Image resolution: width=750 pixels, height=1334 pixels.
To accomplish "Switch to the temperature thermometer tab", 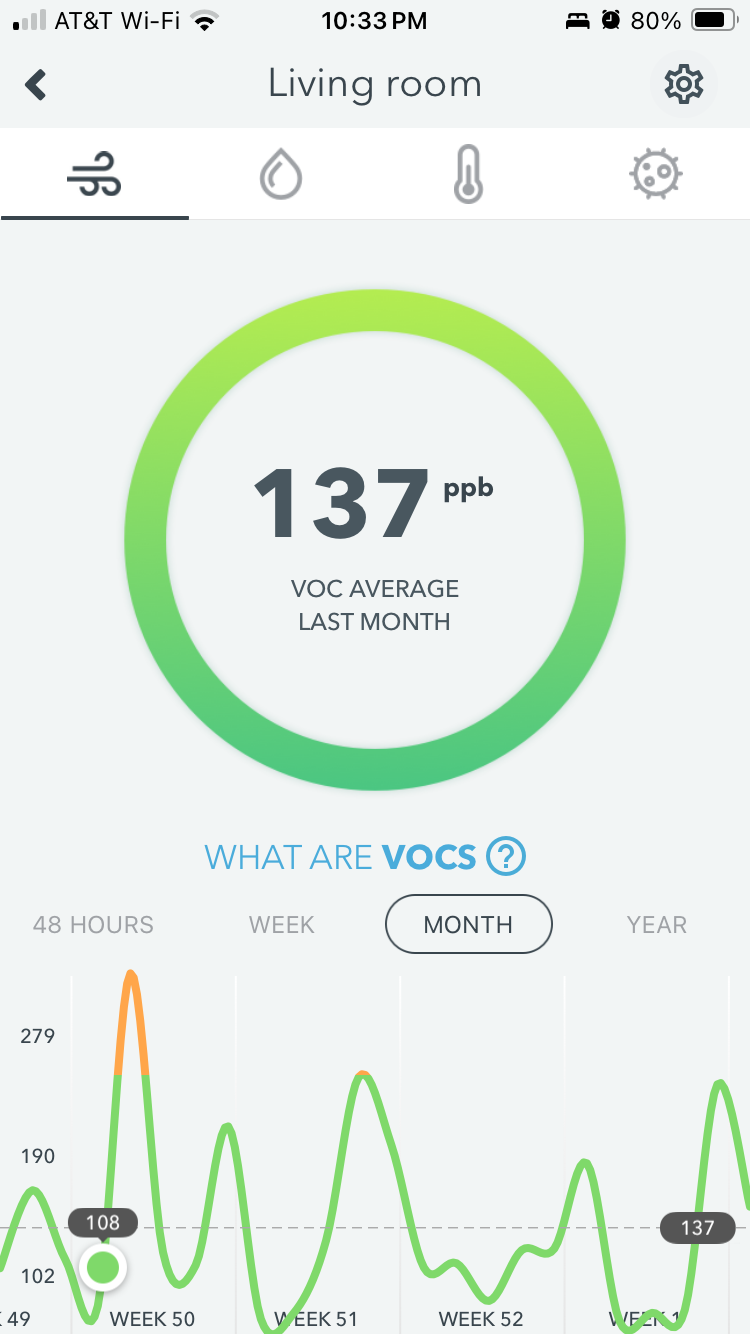I will coord(468,175).
